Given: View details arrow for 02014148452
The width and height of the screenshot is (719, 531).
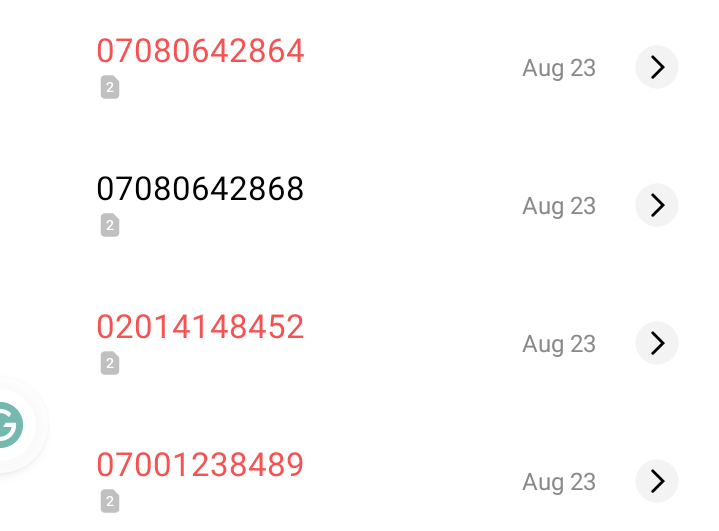Looking at the screenshot, I should click(x=657, y=343).
